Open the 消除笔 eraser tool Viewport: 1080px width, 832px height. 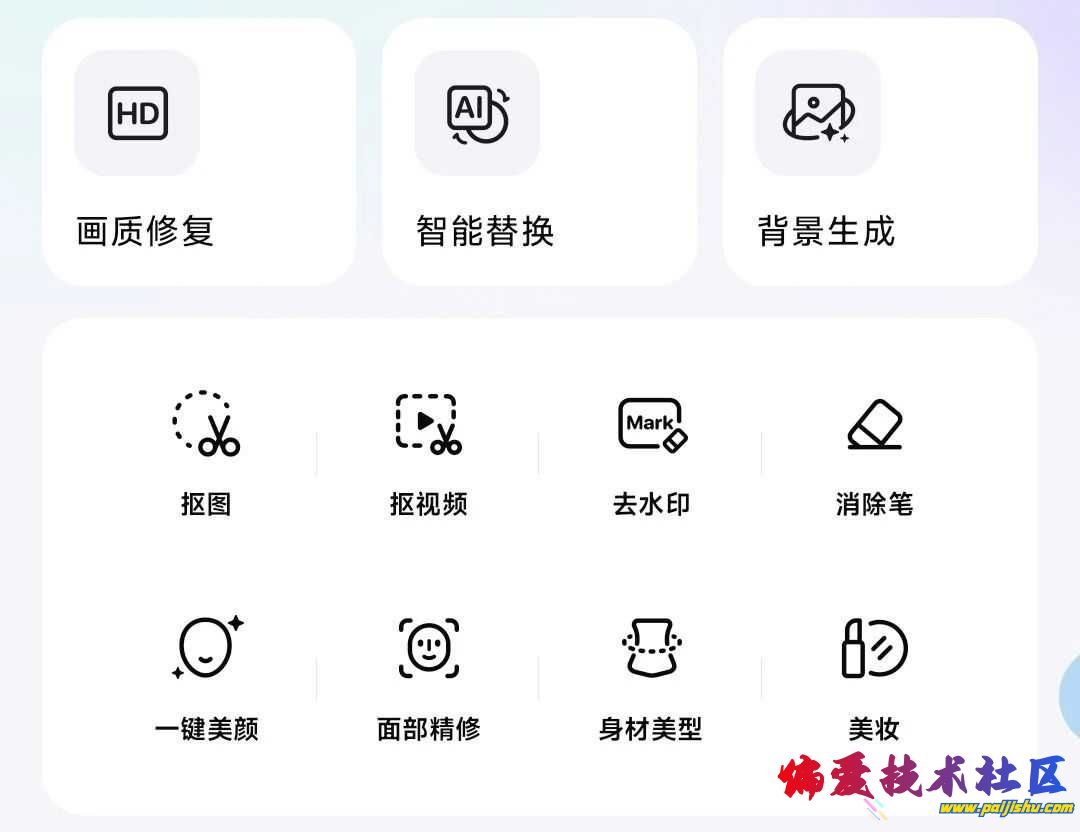tap(874, 452)
